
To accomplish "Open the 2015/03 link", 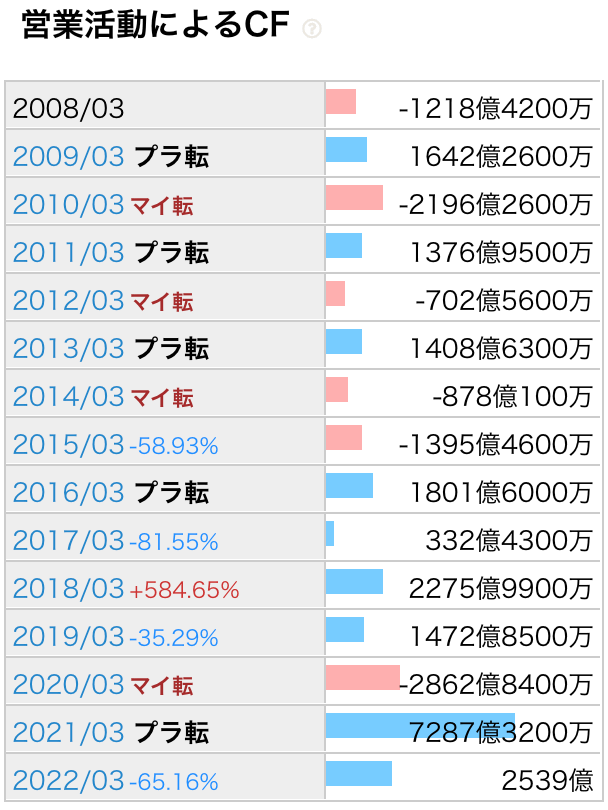I will (68, 445).
